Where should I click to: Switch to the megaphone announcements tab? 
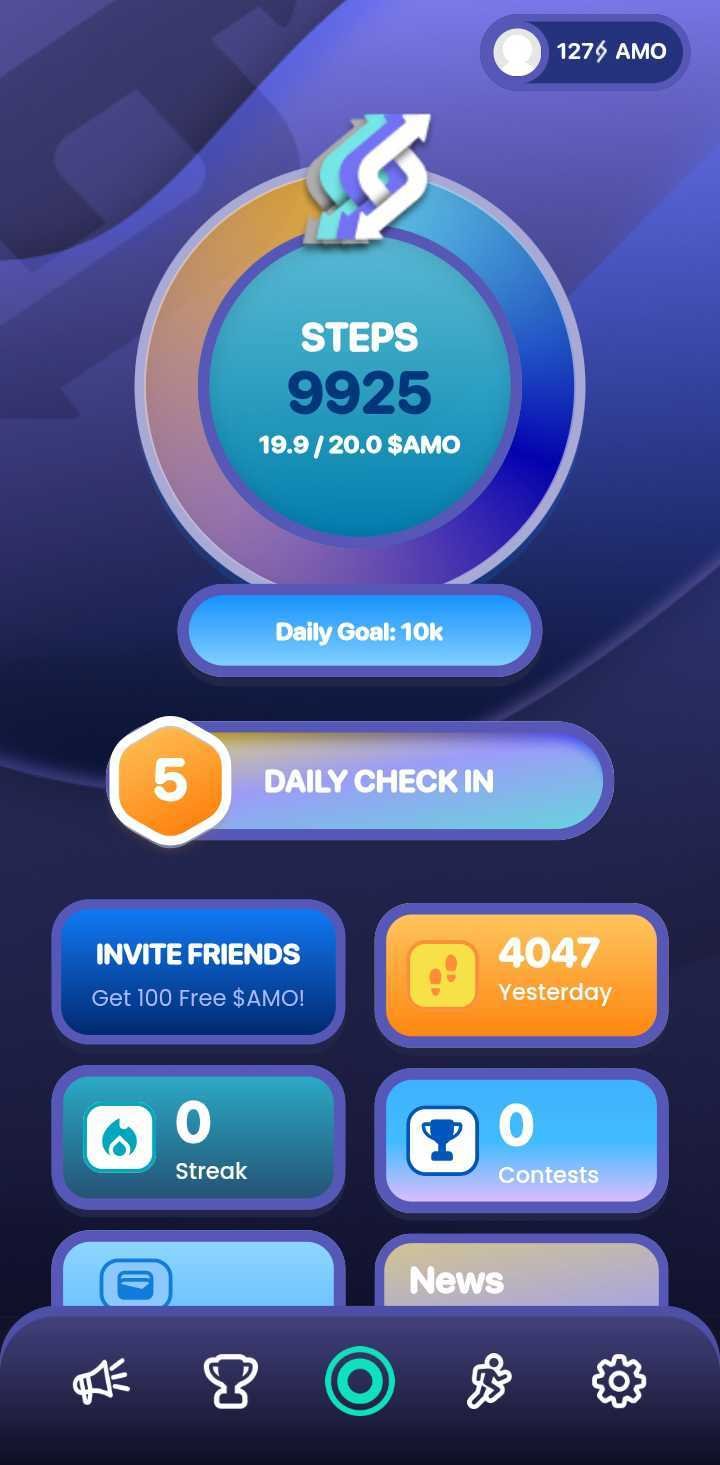tap(101, 1382)
